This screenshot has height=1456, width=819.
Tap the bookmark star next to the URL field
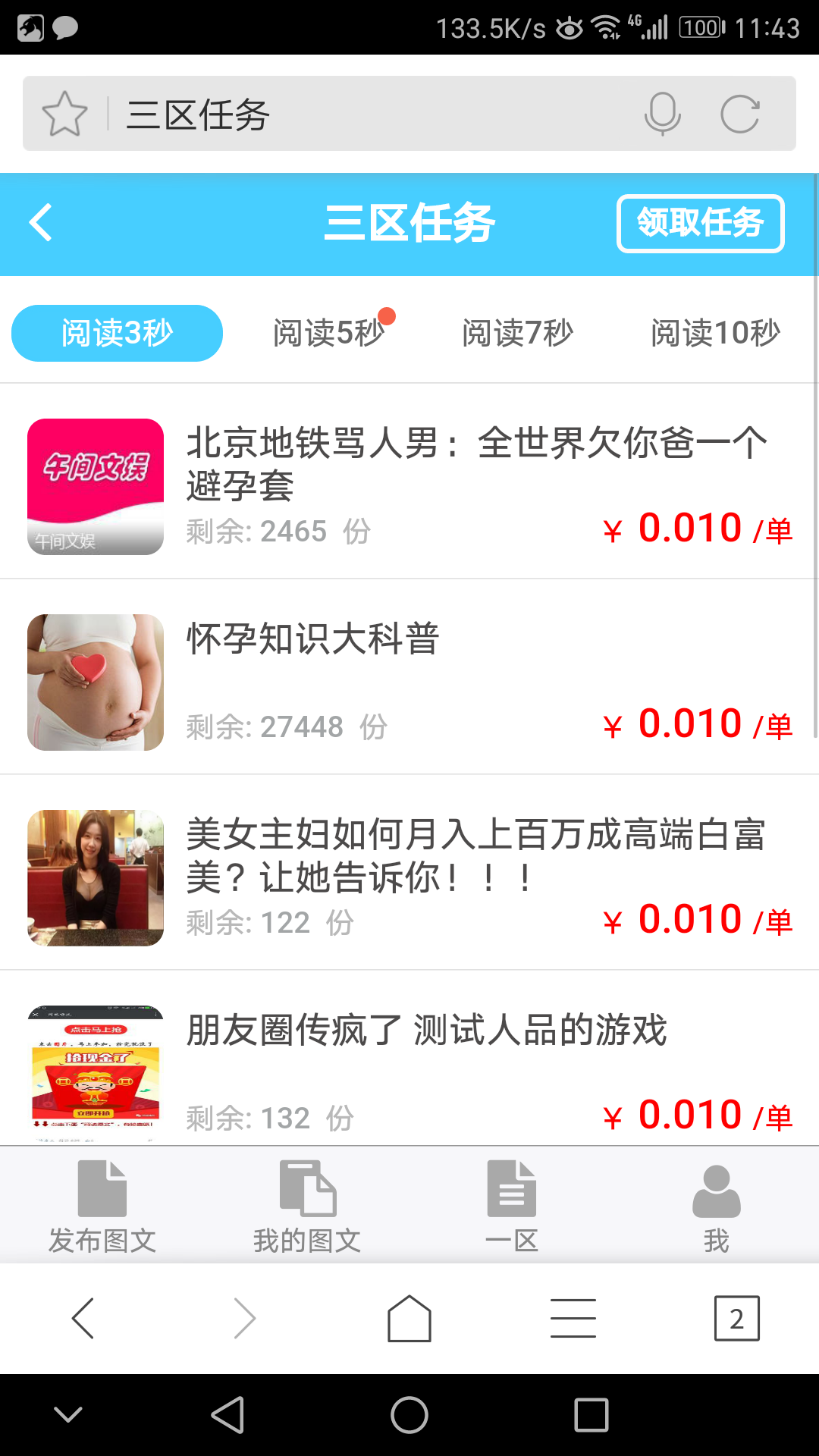[64, 114]
